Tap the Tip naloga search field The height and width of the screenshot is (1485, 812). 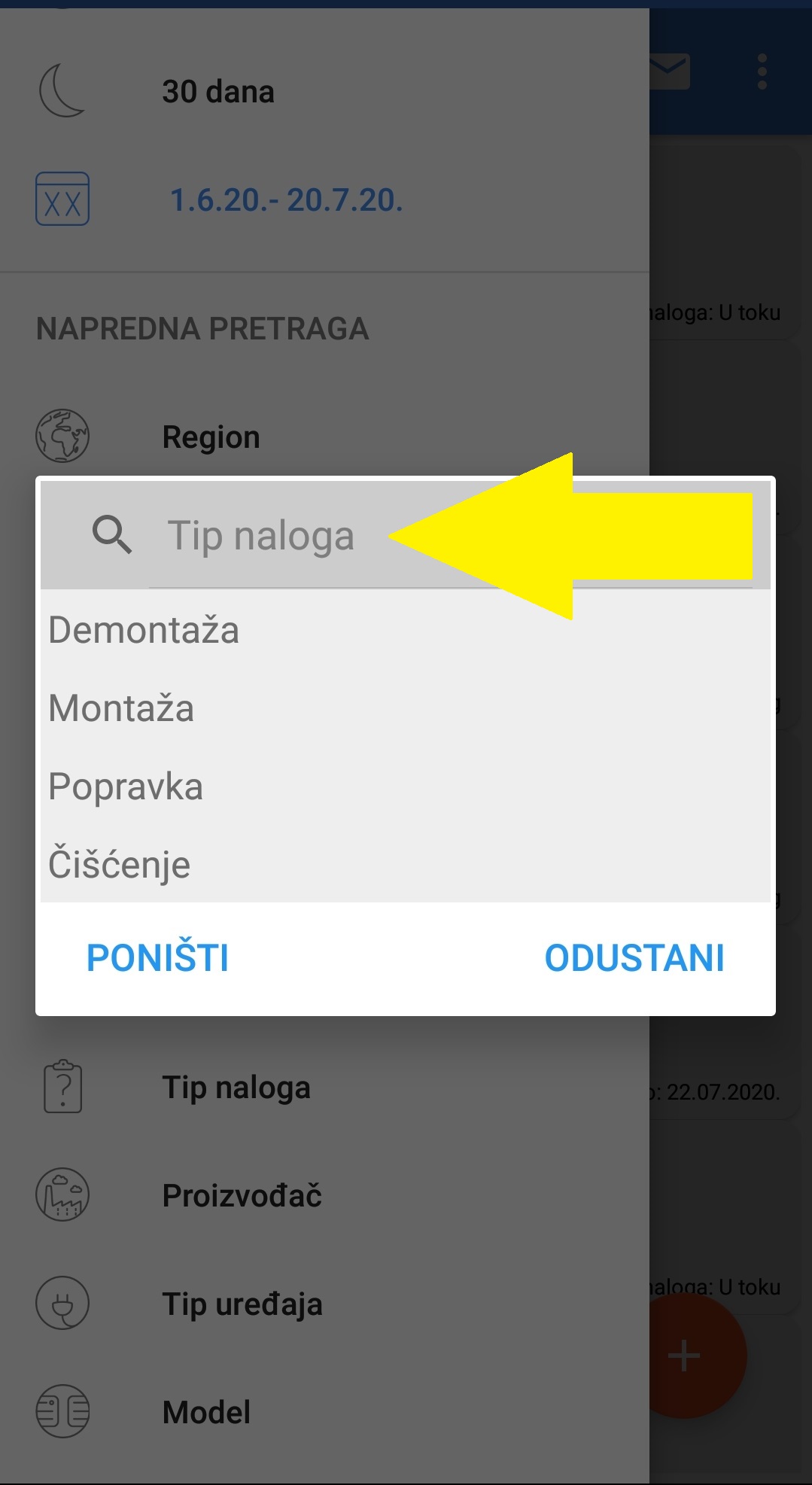260,537
